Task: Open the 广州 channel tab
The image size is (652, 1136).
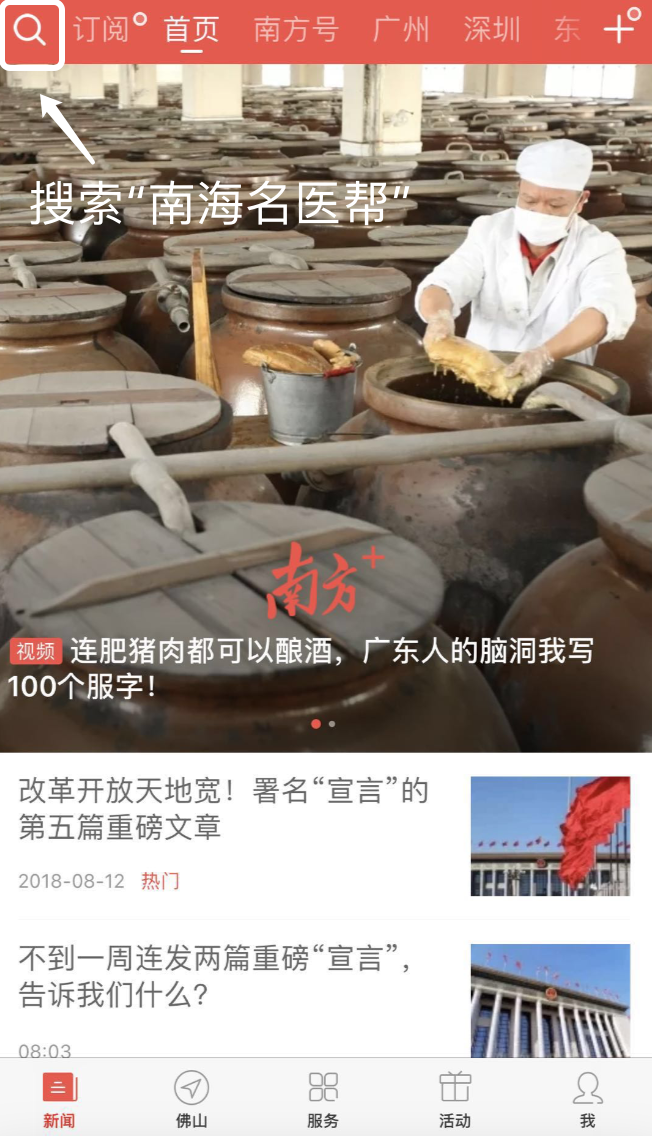Action: pos(401,30)
